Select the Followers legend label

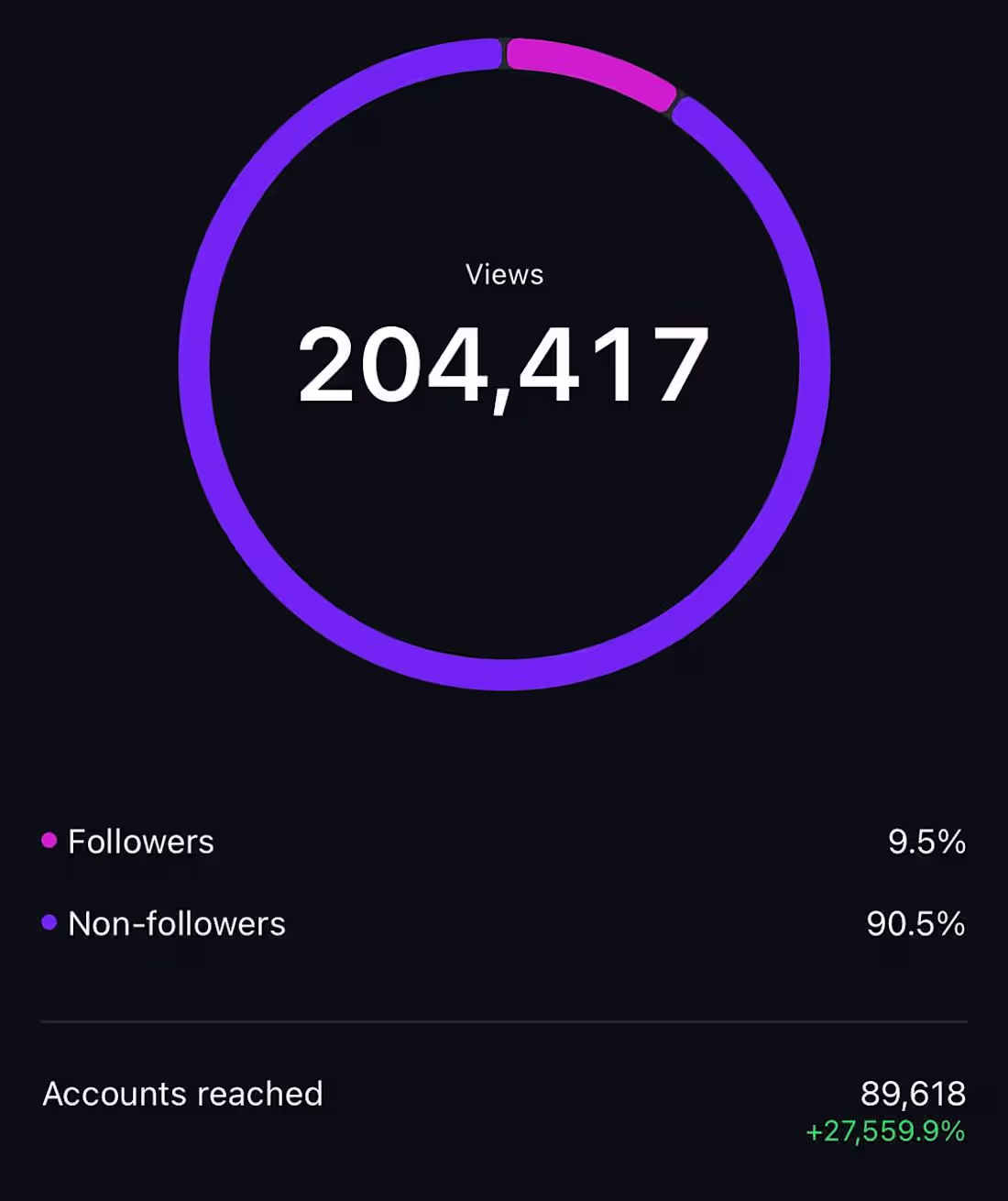click(139, 841)
